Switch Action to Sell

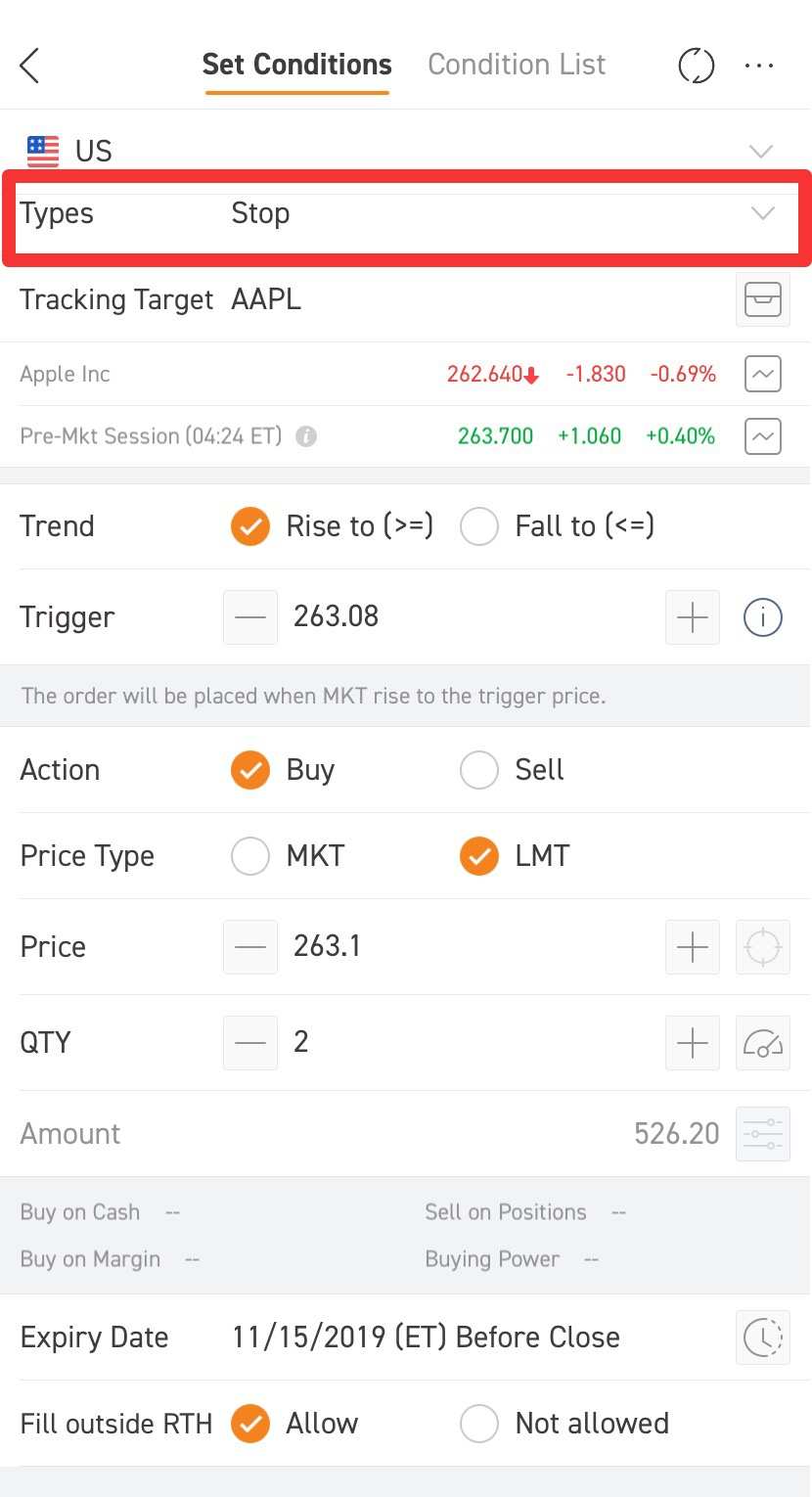coord(479,770)
